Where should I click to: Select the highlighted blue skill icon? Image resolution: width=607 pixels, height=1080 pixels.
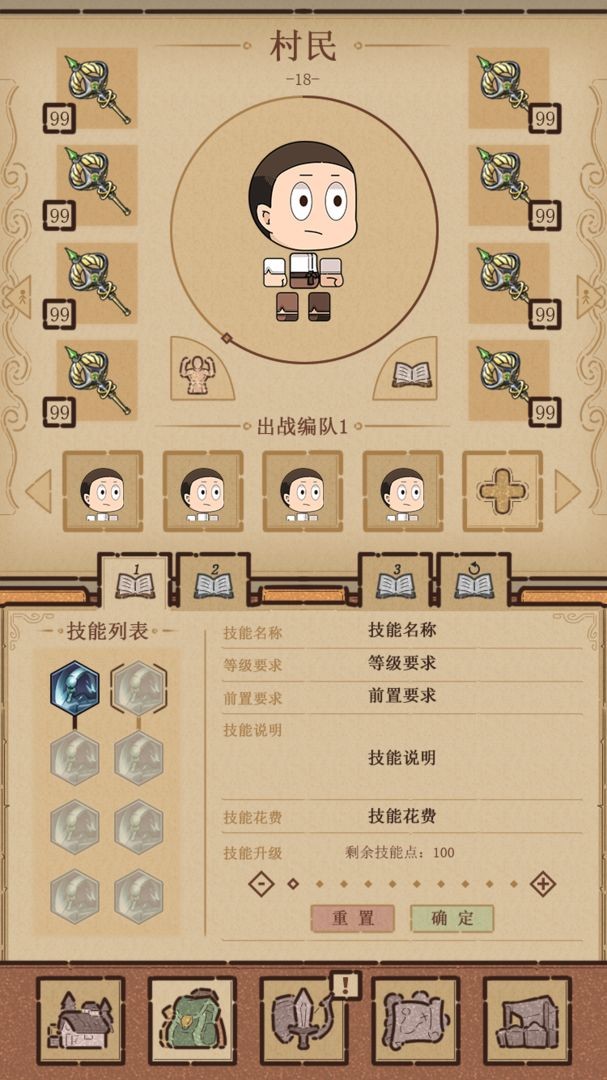(x=75, y=688)
